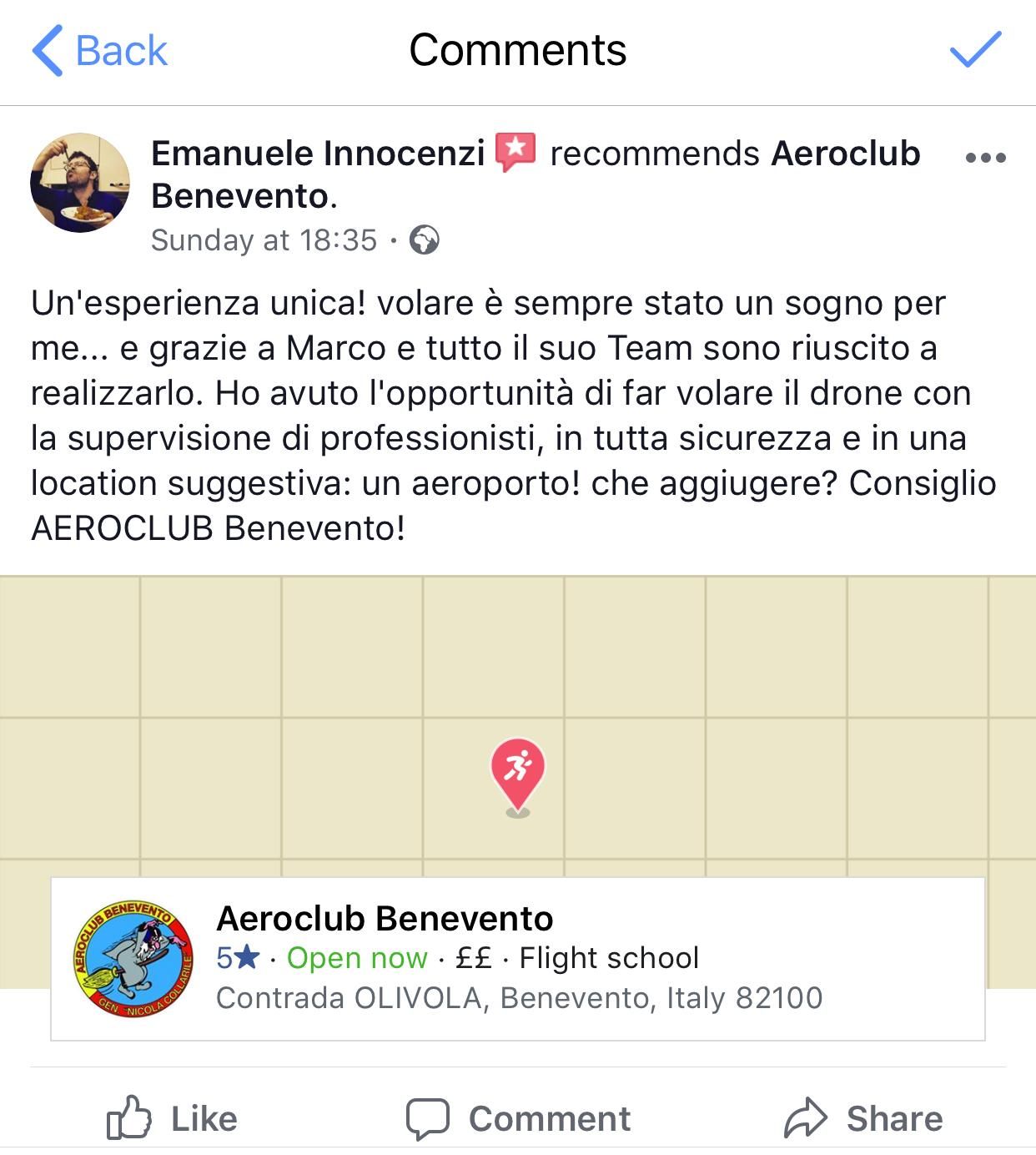Open the Aeroclub Benevento page link
Viewport: 1036px width, 1155px height.
pos(845,154)
